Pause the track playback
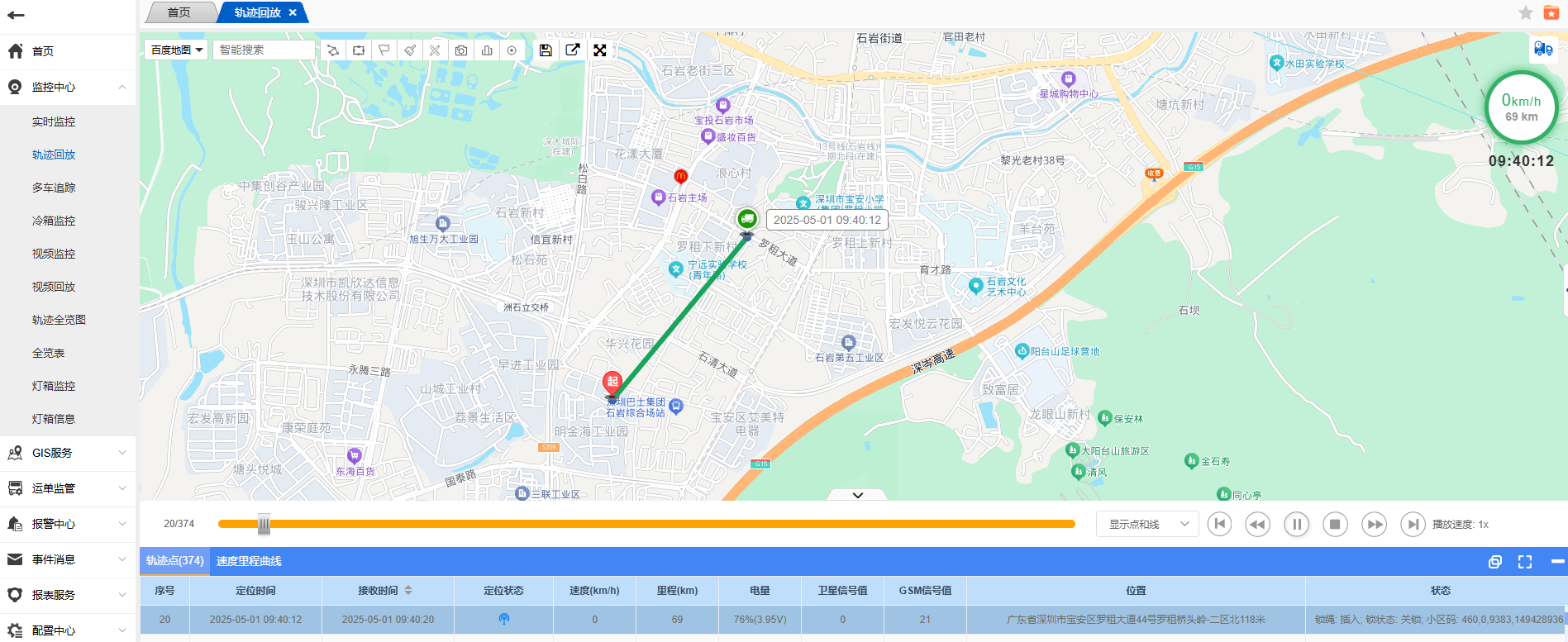The width and height of the screenshot is (1568, 642). point(1296,524)
